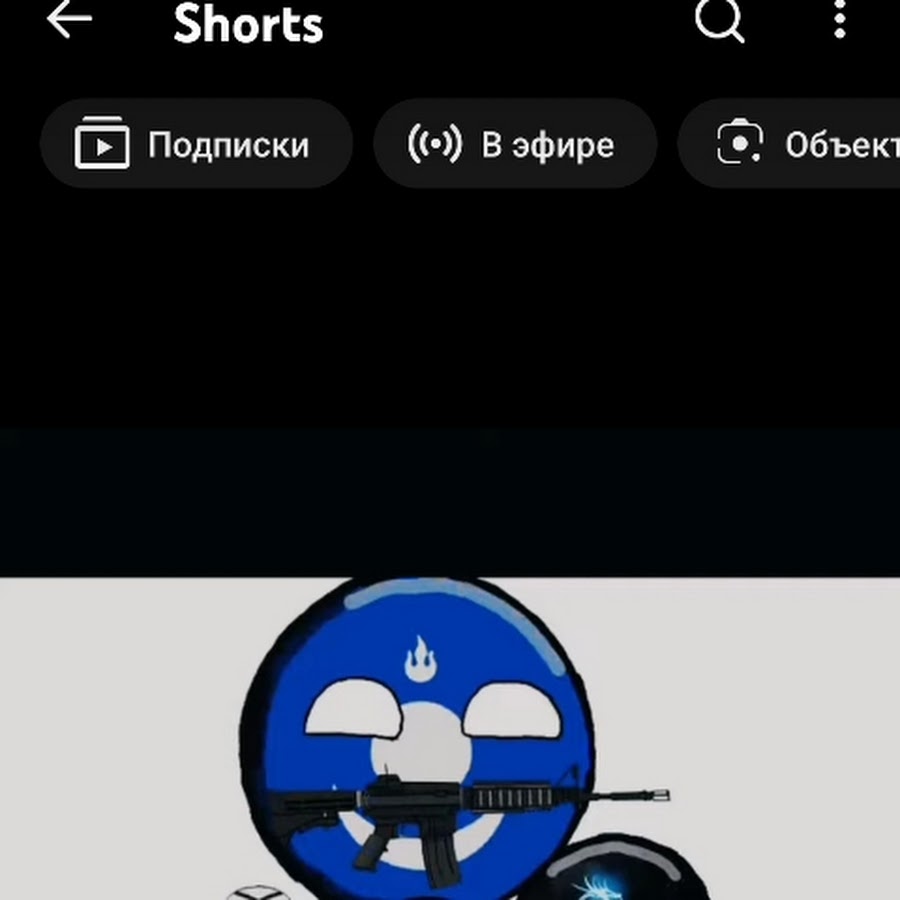This screenshot has width=900, height=900.
Task: Open the three-dot overflow menu
Action: [x=840, y=18]
